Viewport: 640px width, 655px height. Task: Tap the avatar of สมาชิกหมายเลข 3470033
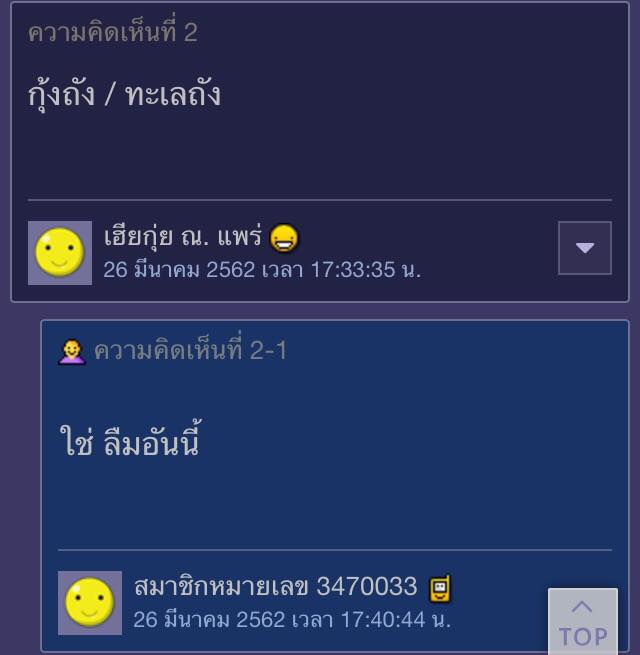tap(90, 603)
